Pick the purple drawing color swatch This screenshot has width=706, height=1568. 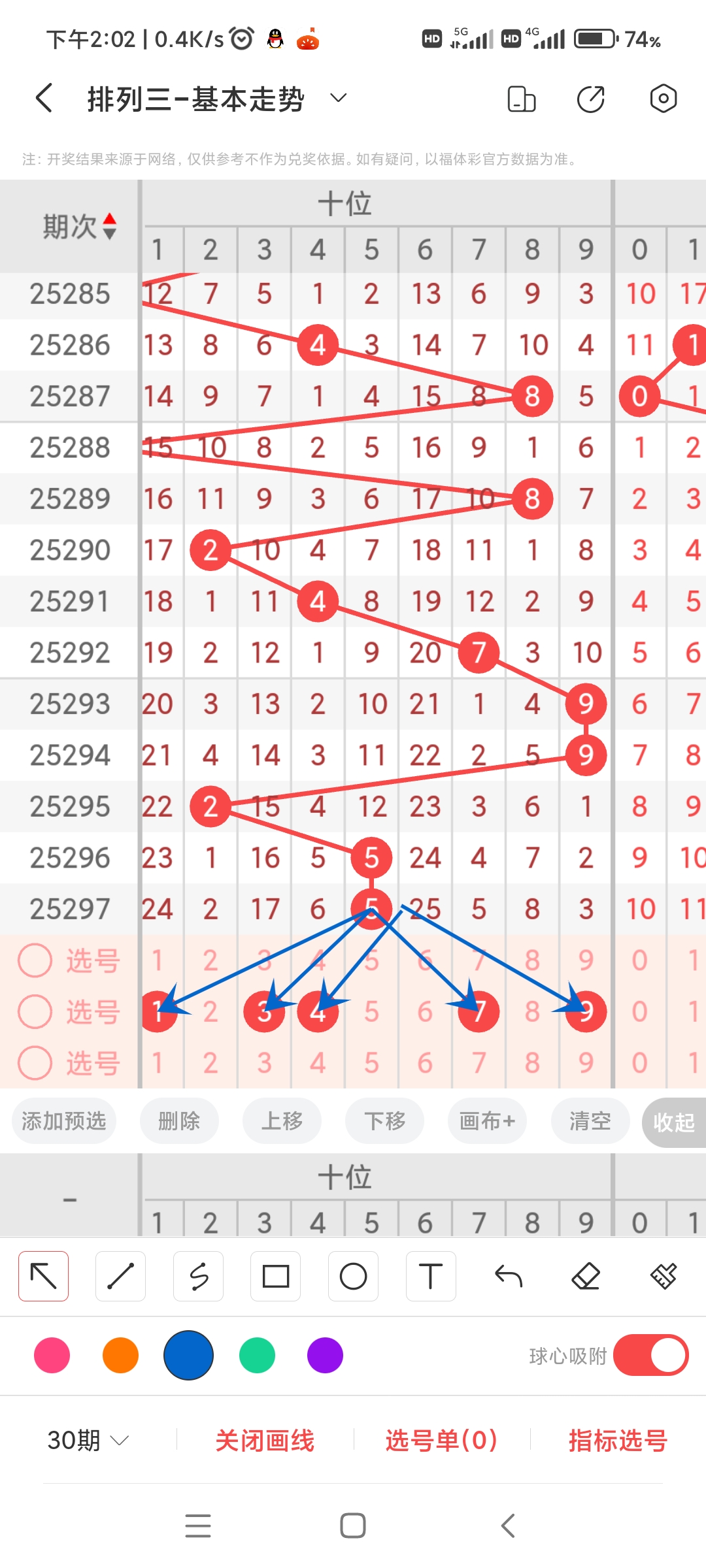[x=325, y=1356]
